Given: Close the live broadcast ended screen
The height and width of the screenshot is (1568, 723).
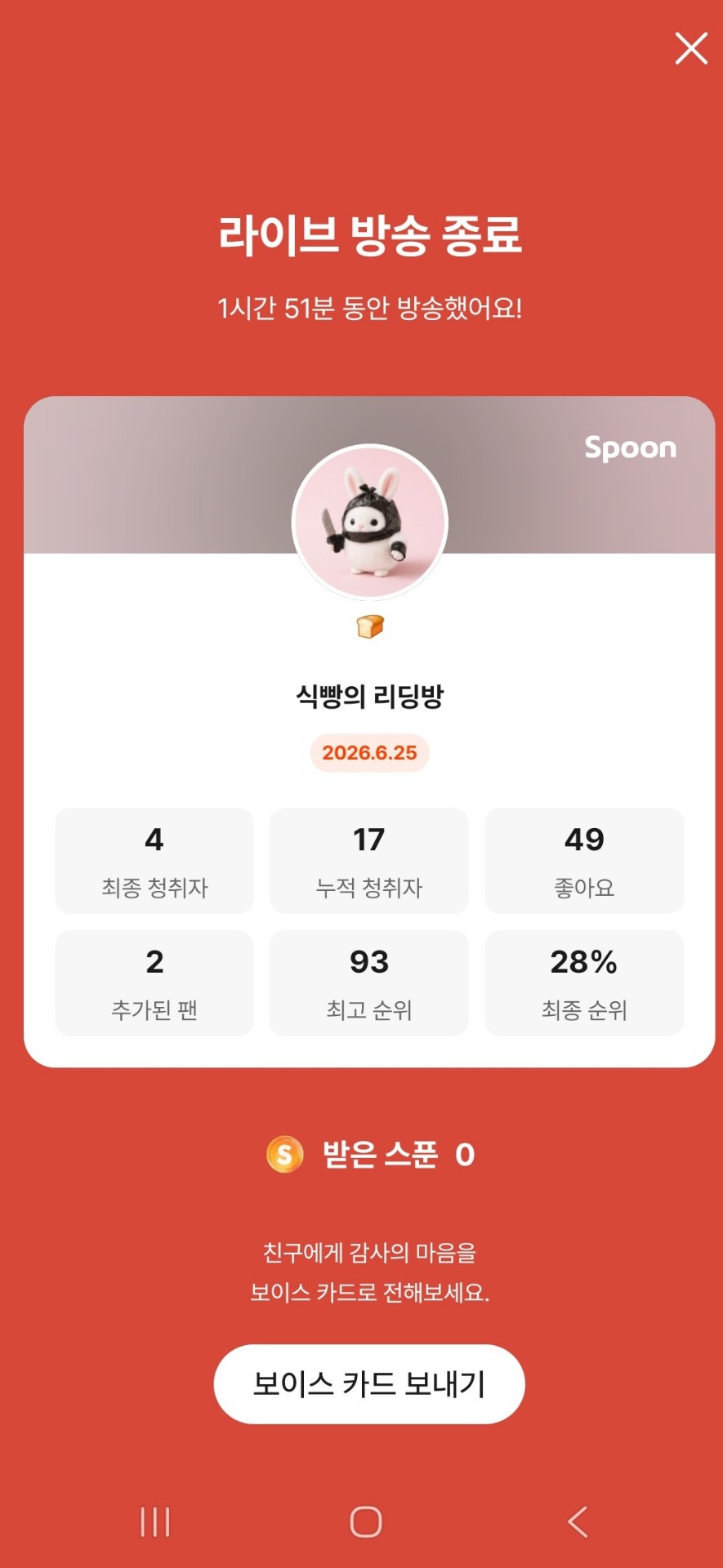Looking at the screenshot, I should pos(691,49).
